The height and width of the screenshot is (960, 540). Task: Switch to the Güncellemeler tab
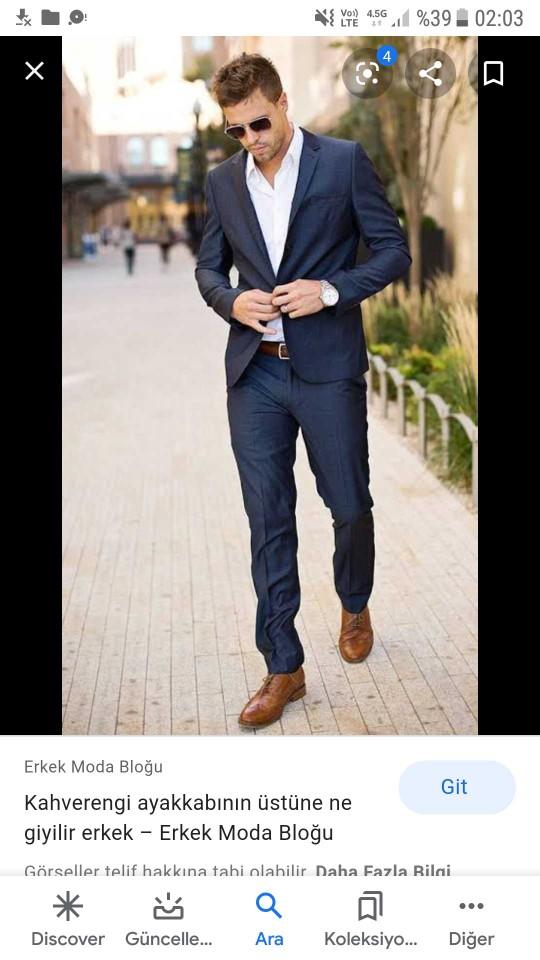[x=168, y=919]
